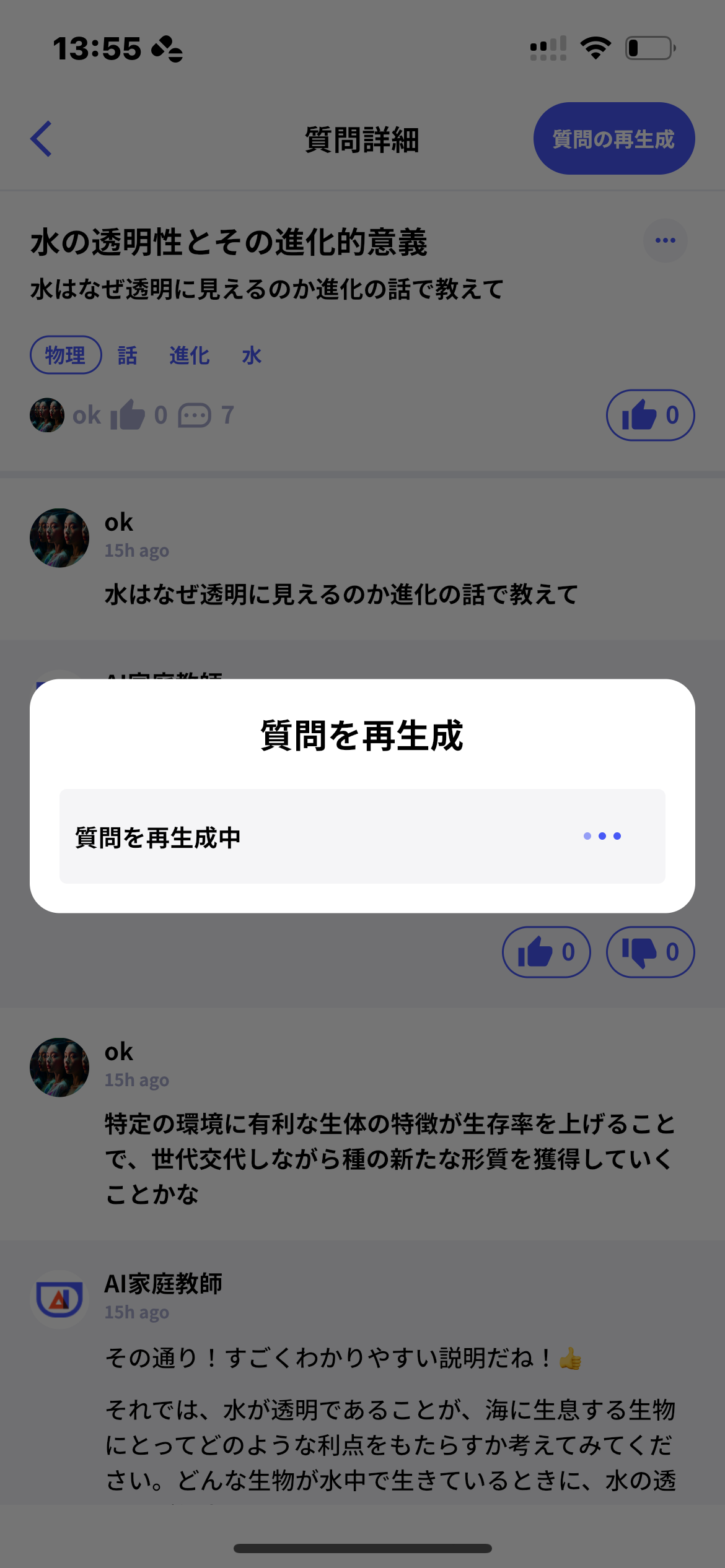Select the 物理 tag chip

click(x=66, y=355)
